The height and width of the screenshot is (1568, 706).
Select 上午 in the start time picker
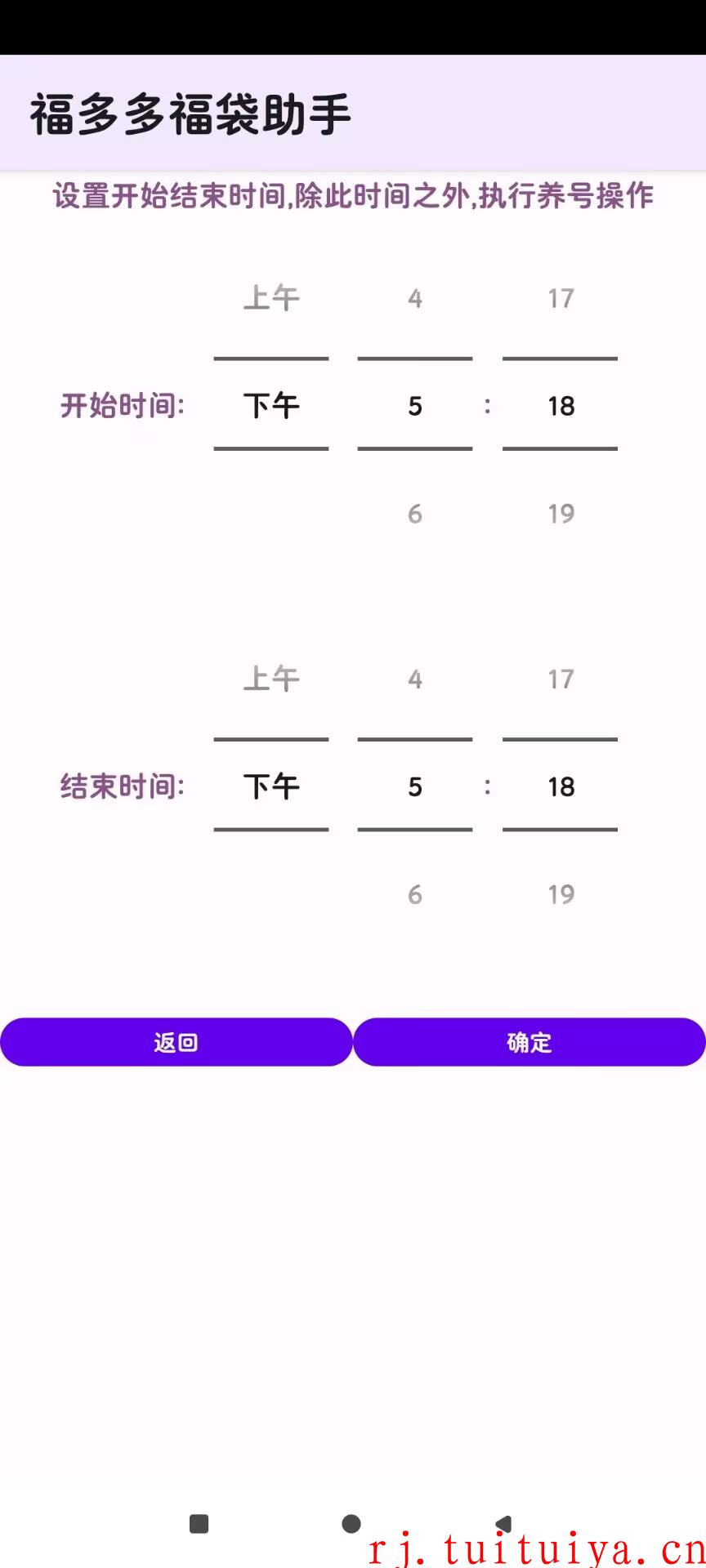[x=271, y=298]
